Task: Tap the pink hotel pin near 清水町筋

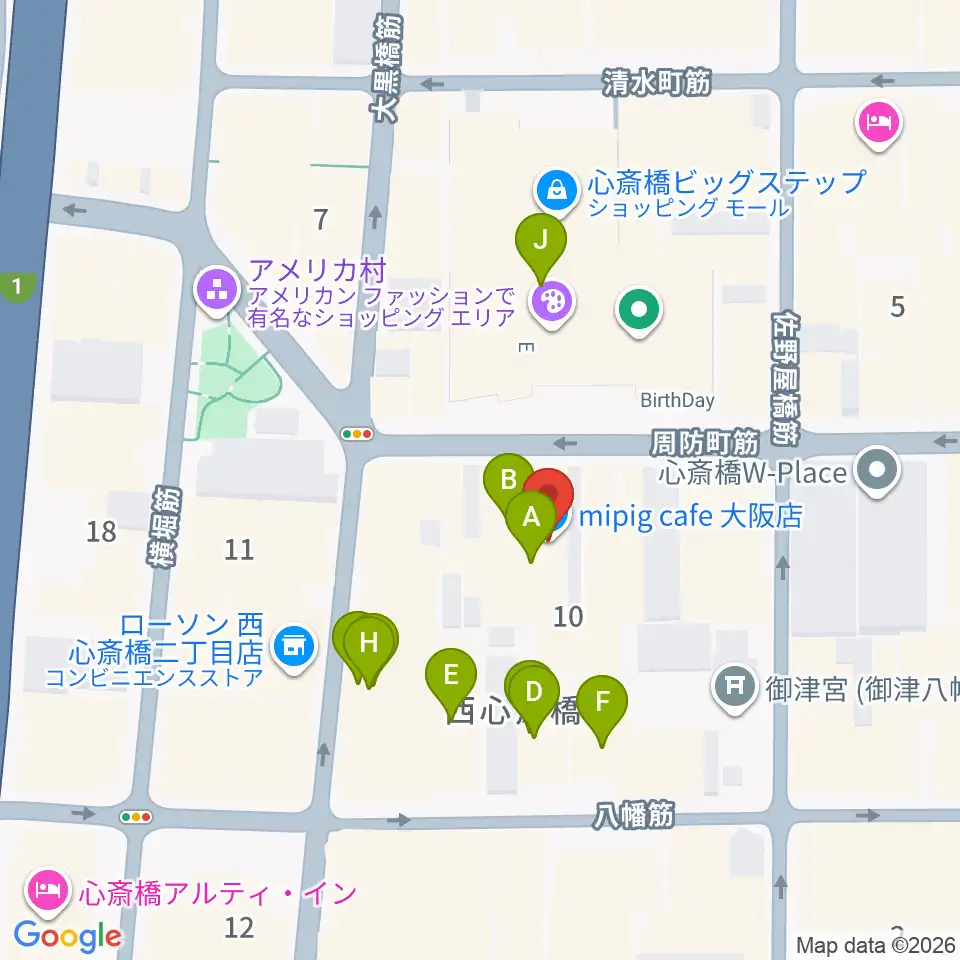Action: point(878,125)
